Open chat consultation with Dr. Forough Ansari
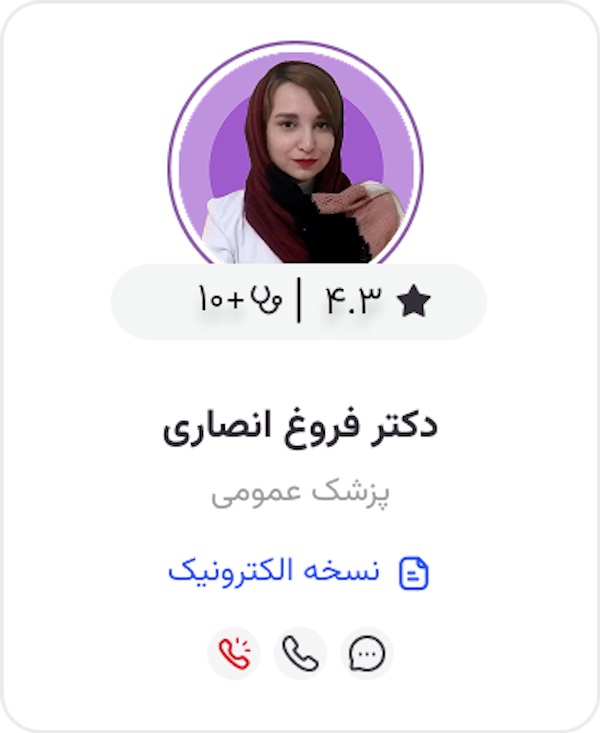600x733 pixels. [367, 654]
